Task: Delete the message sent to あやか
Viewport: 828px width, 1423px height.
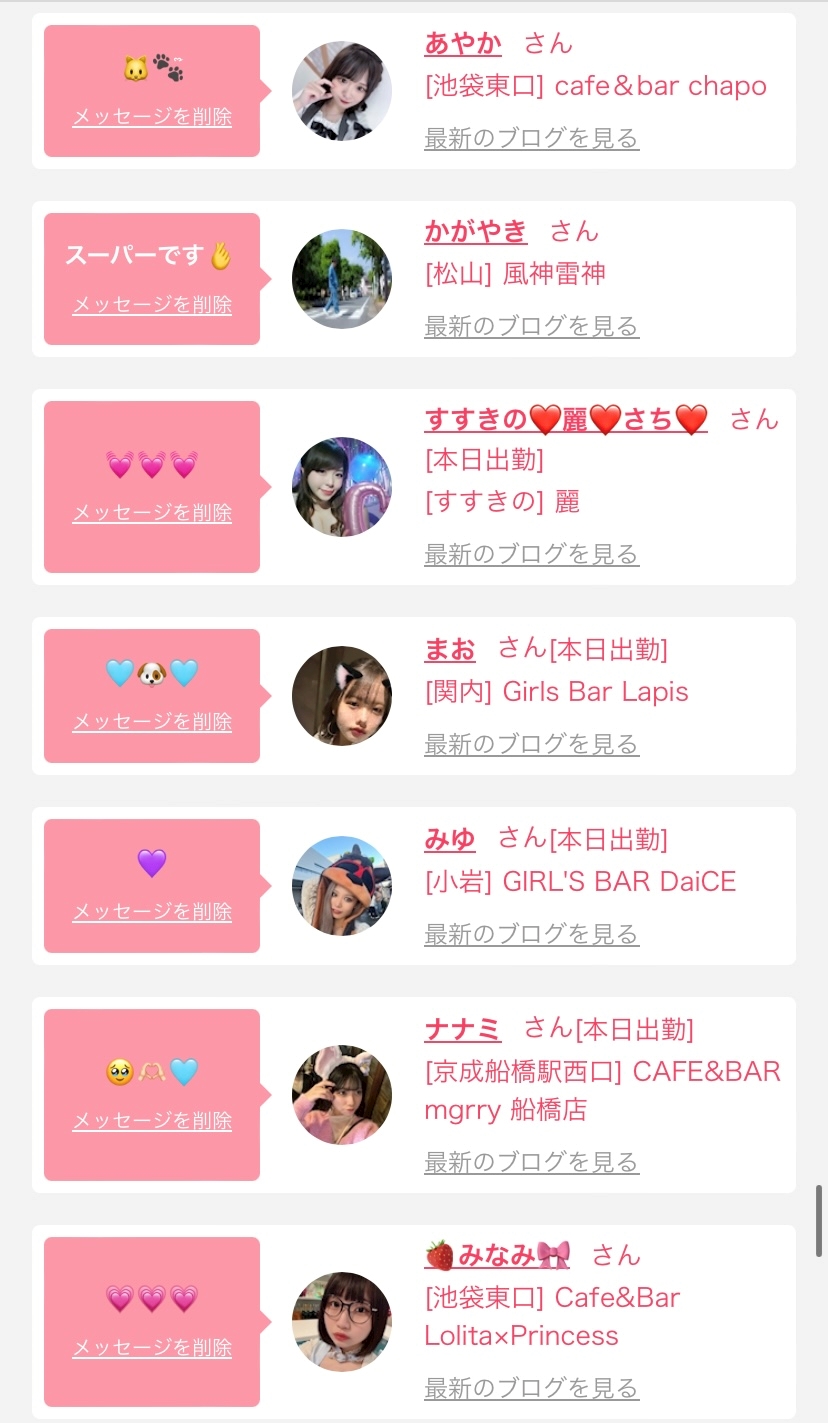Action: [152, 117]
